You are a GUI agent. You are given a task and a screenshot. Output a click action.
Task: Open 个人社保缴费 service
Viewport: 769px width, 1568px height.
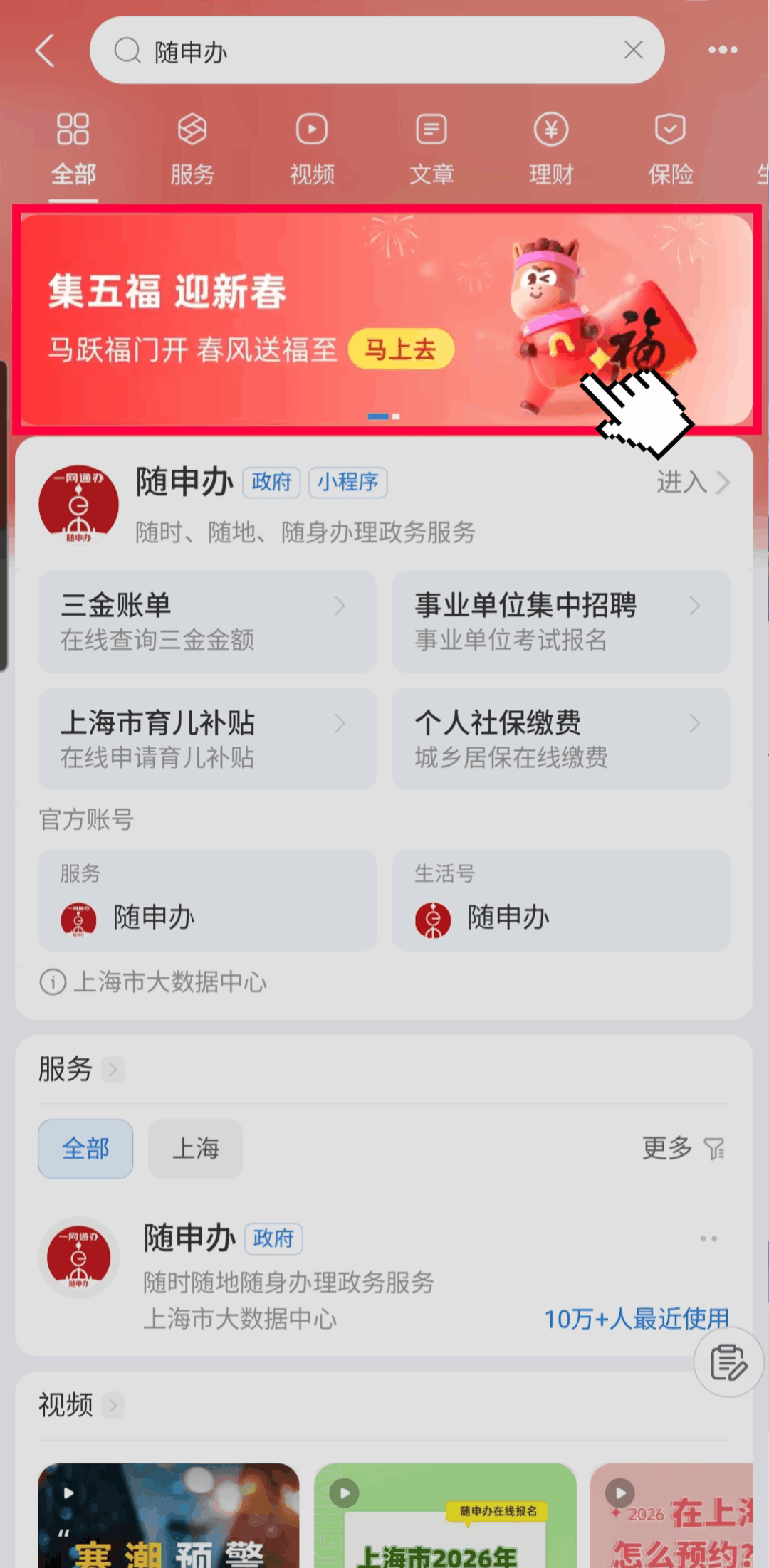(561, 739)
